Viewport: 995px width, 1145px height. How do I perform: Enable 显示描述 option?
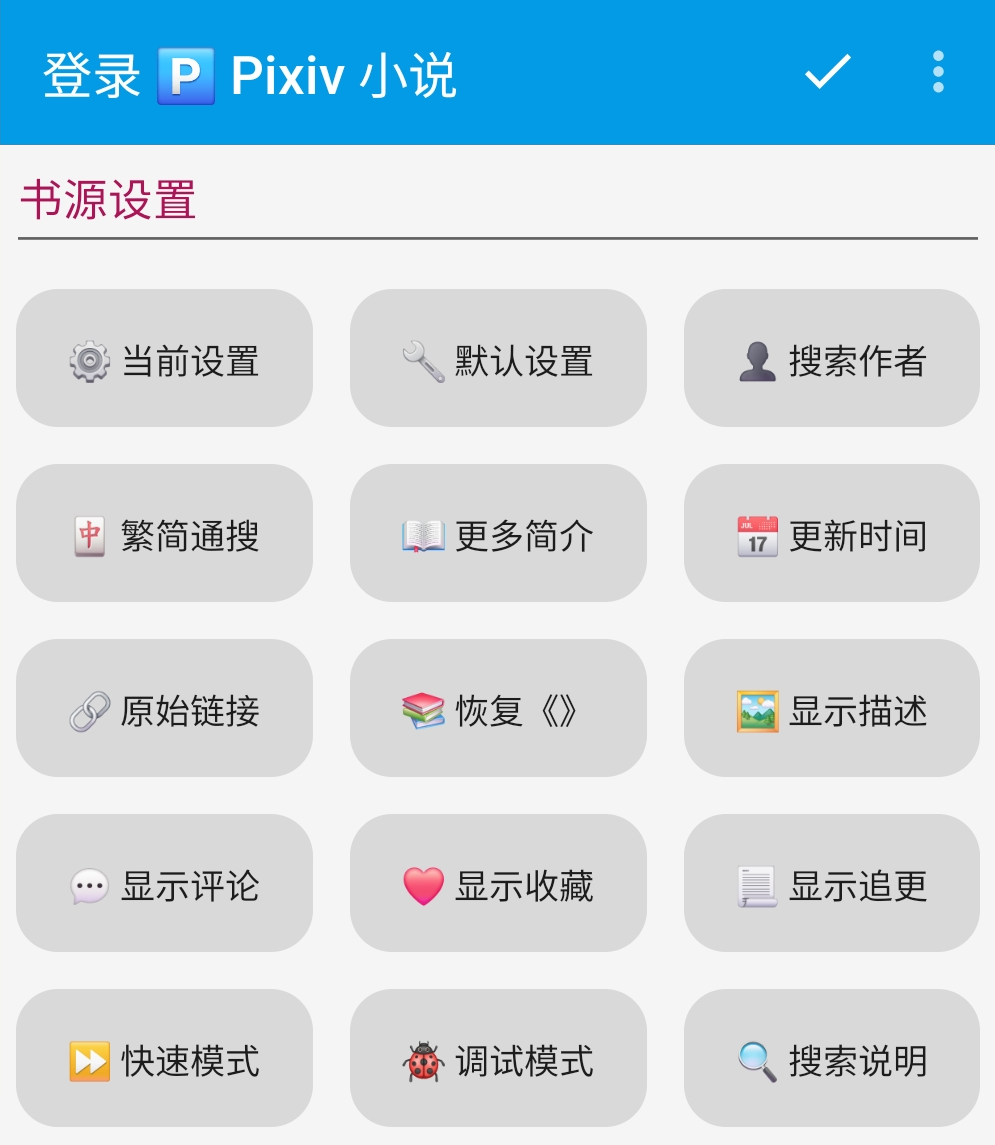(831, 709)
